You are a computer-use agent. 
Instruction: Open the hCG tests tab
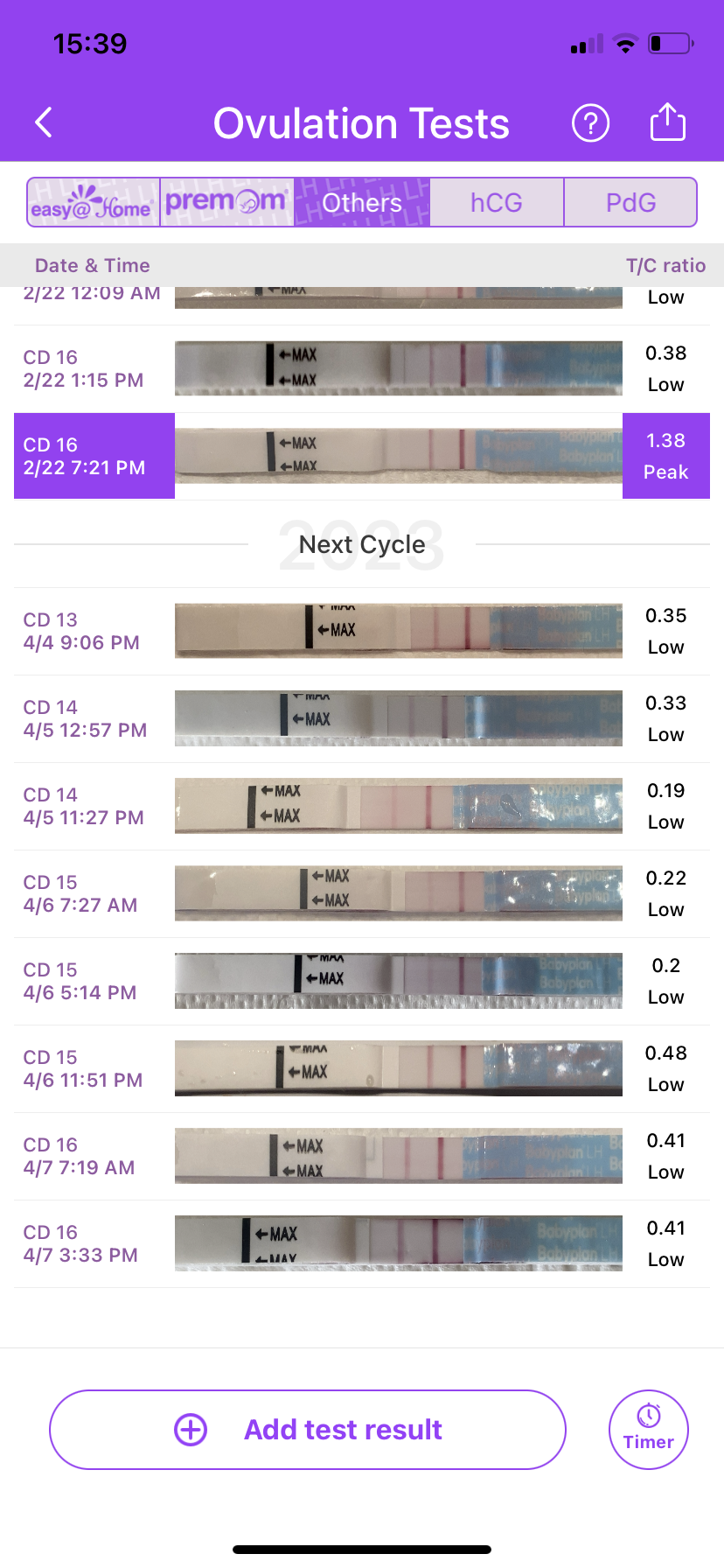point(497,203)
